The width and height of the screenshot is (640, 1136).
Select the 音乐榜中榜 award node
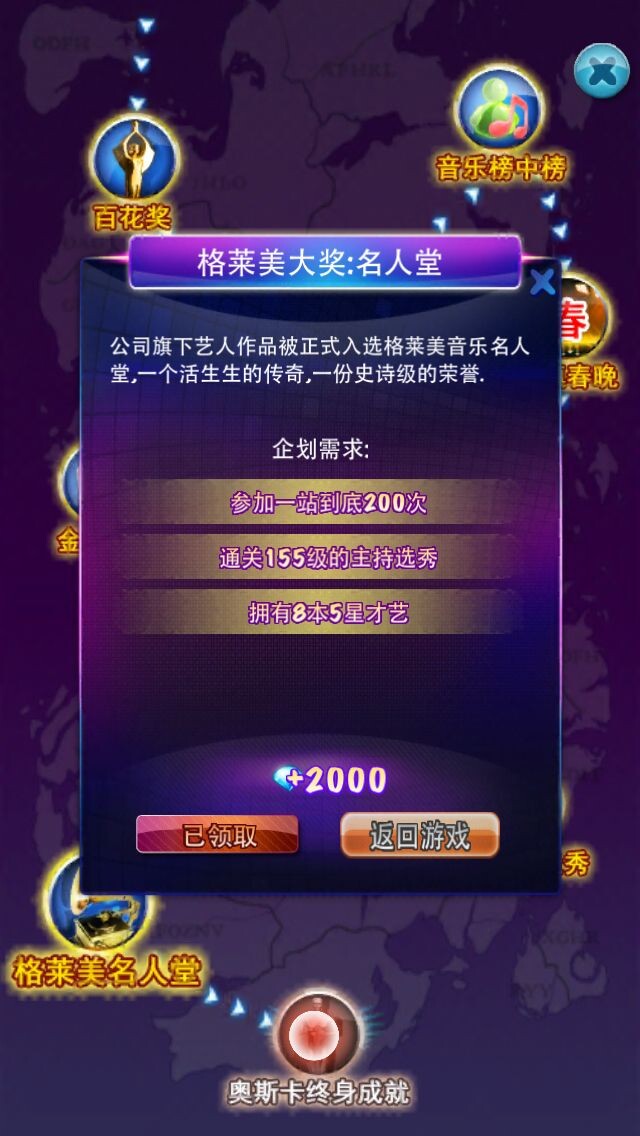499,109
